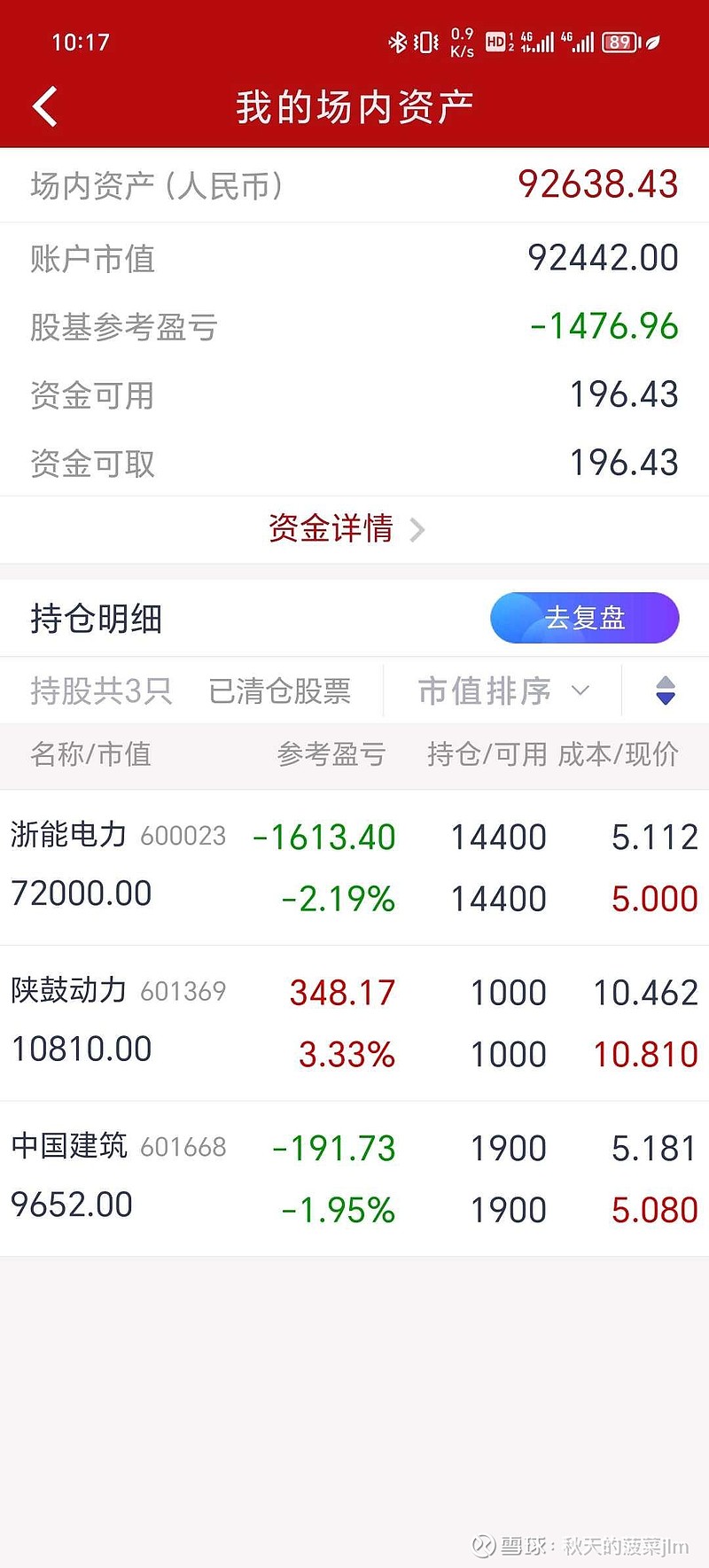The image size is (709, 1568).
Task: Open the 浙能电力 600023 holding
Action: tap(354, 867)
